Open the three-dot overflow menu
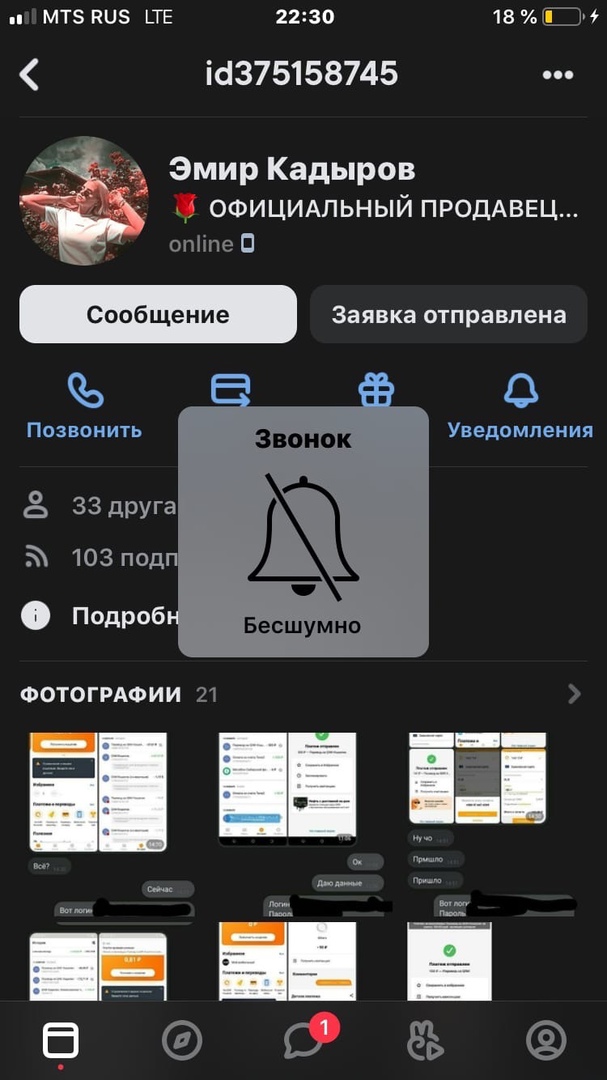607x1080 pixels. point(557,75)
